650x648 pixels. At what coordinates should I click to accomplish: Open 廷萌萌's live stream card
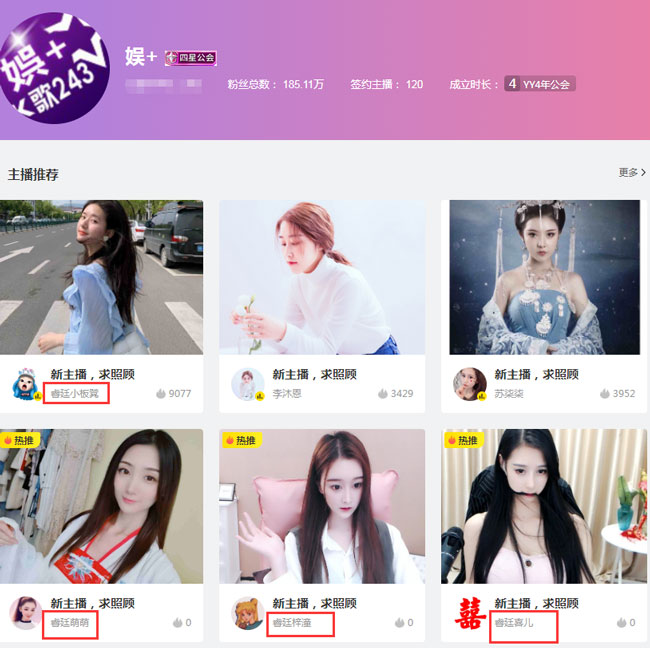pyautogui.click(x=101, y=507)
